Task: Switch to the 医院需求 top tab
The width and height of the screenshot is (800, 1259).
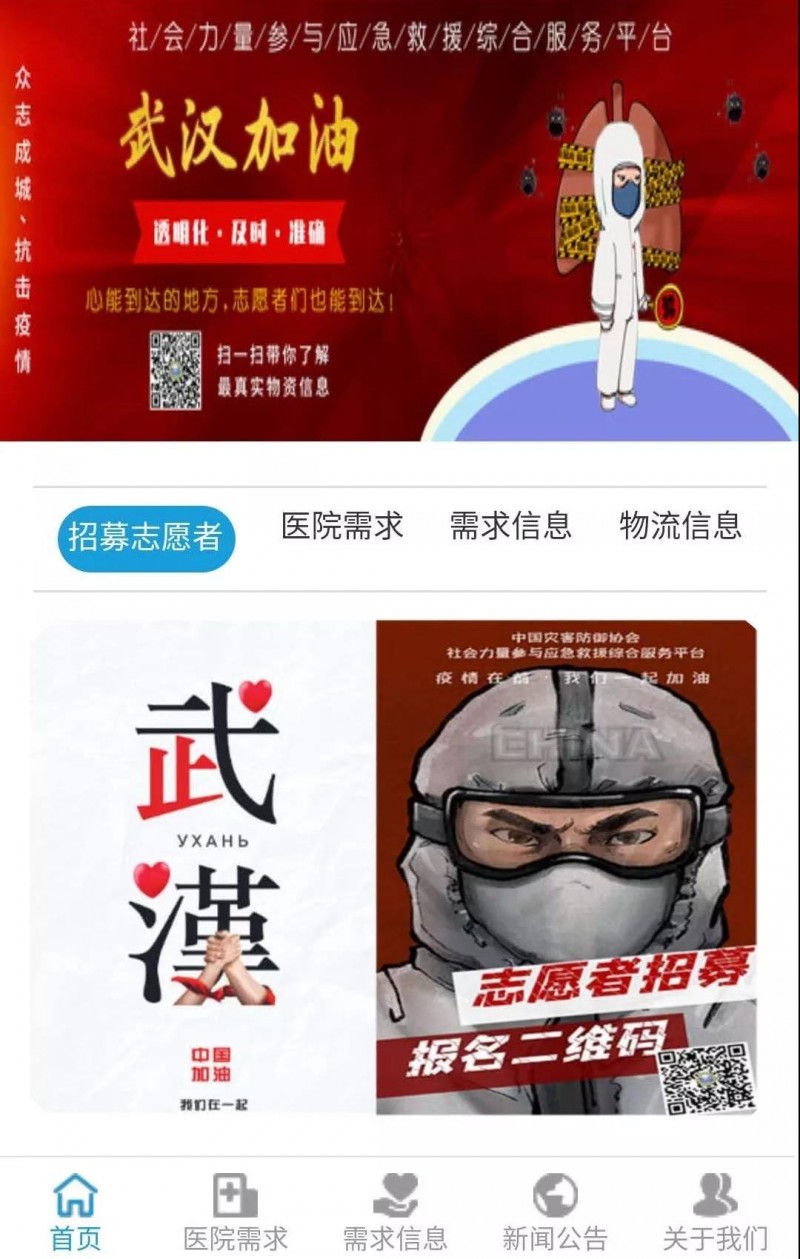Action: pyautogui.click(x=342, y=525)
